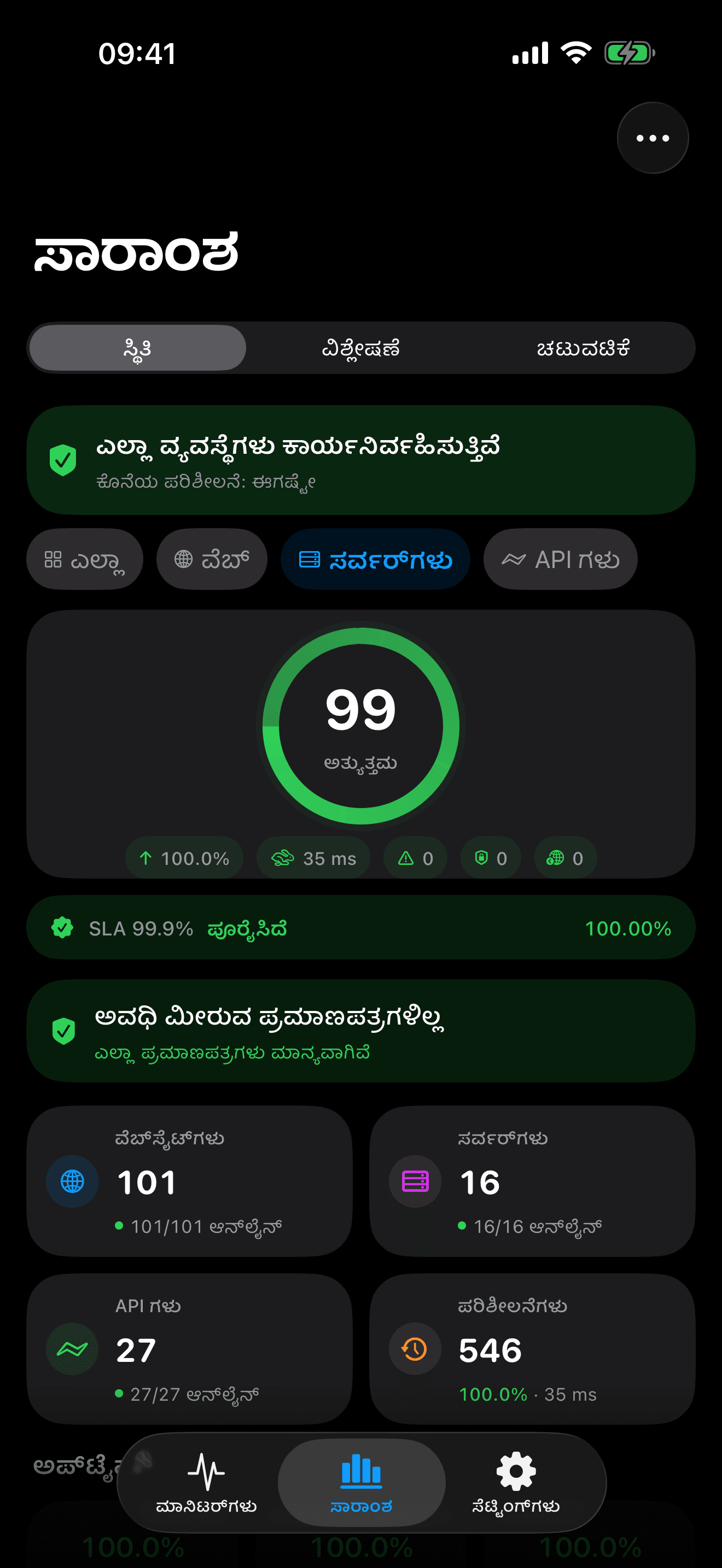Screen dimensions: 722x1568
Task: Click the clock icon on ಪರಿಶೀಲನೆಗಳು card
Action: click(x=414, y=1348)
